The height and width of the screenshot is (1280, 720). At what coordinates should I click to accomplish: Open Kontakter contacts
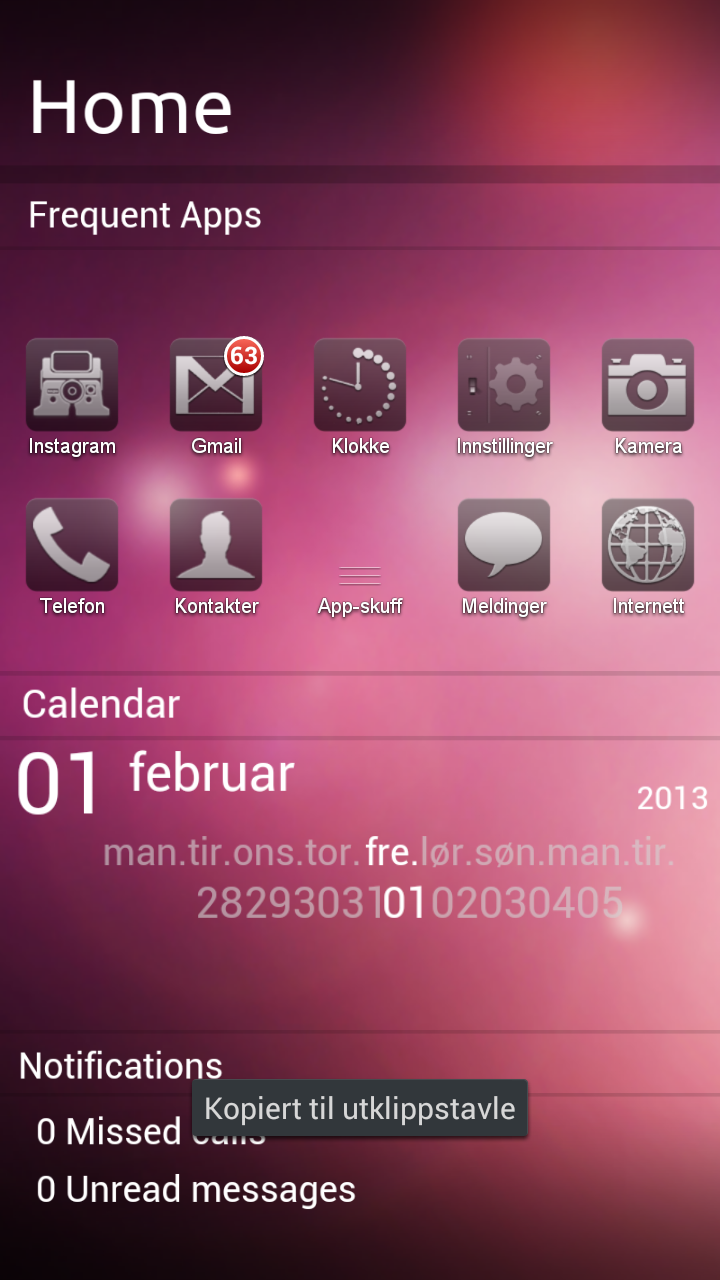pos(216,557)
